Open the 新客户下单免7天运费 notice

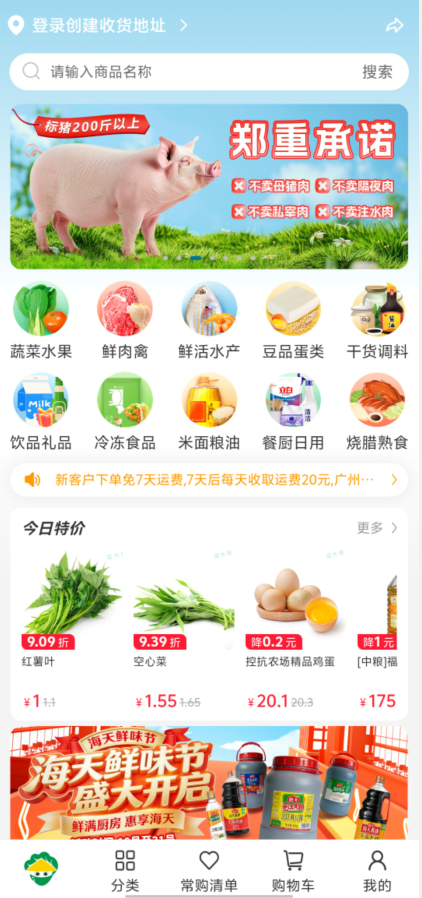[209, 480]
